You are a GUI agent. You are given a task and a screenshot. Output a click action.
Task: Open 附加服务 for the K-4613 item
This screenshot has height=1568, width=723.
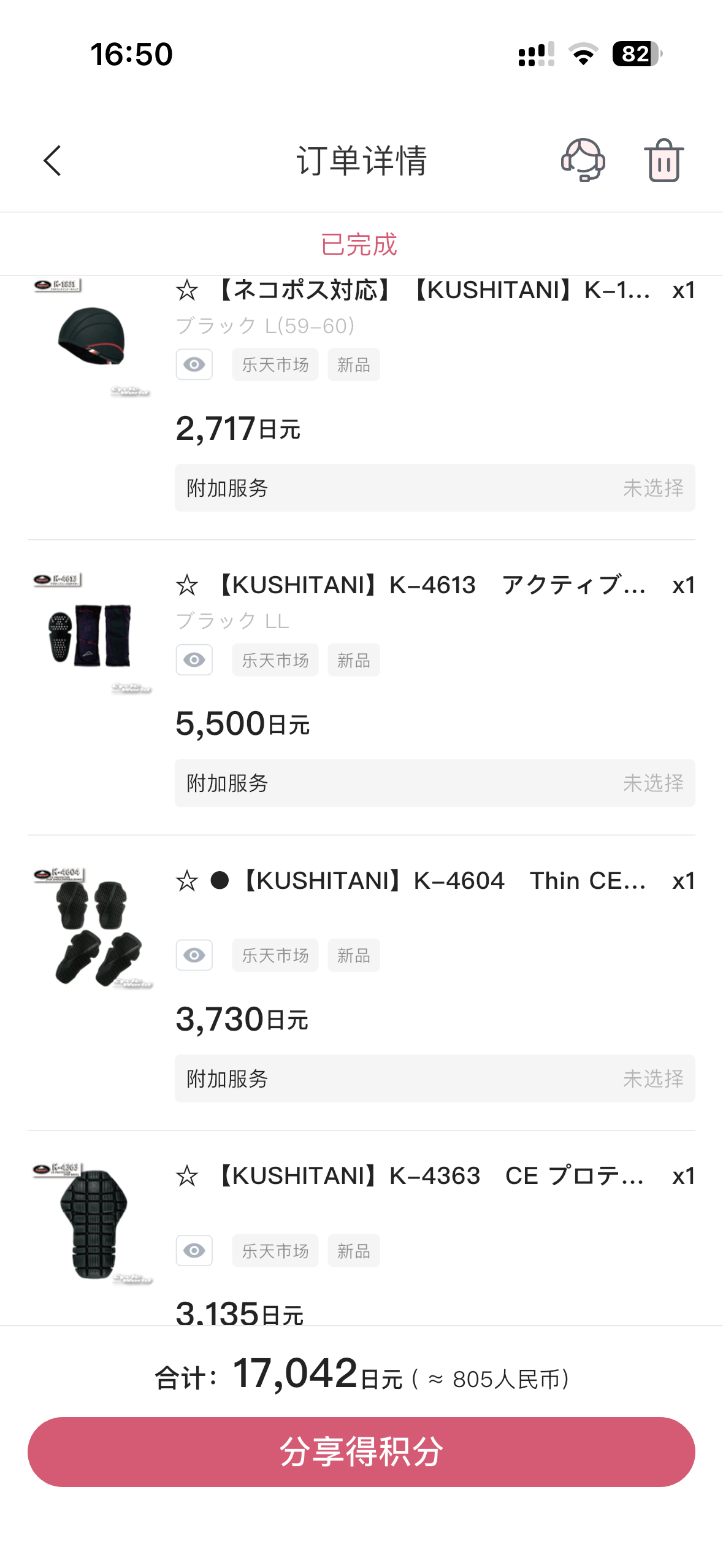click(x=435, y=783)
